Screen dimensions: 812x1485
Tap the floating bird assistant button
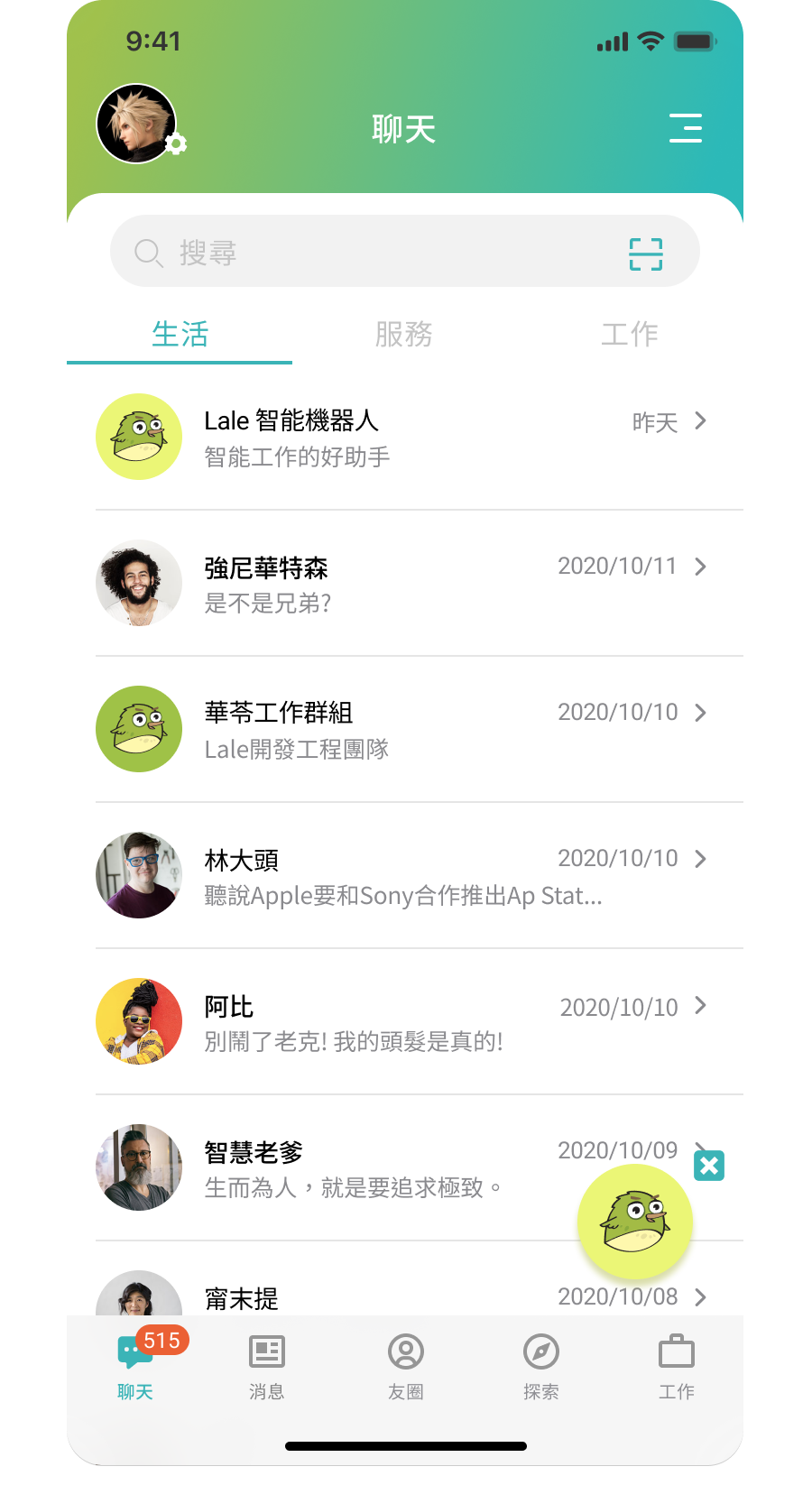pyautogui.click(x=635, y=1222)
